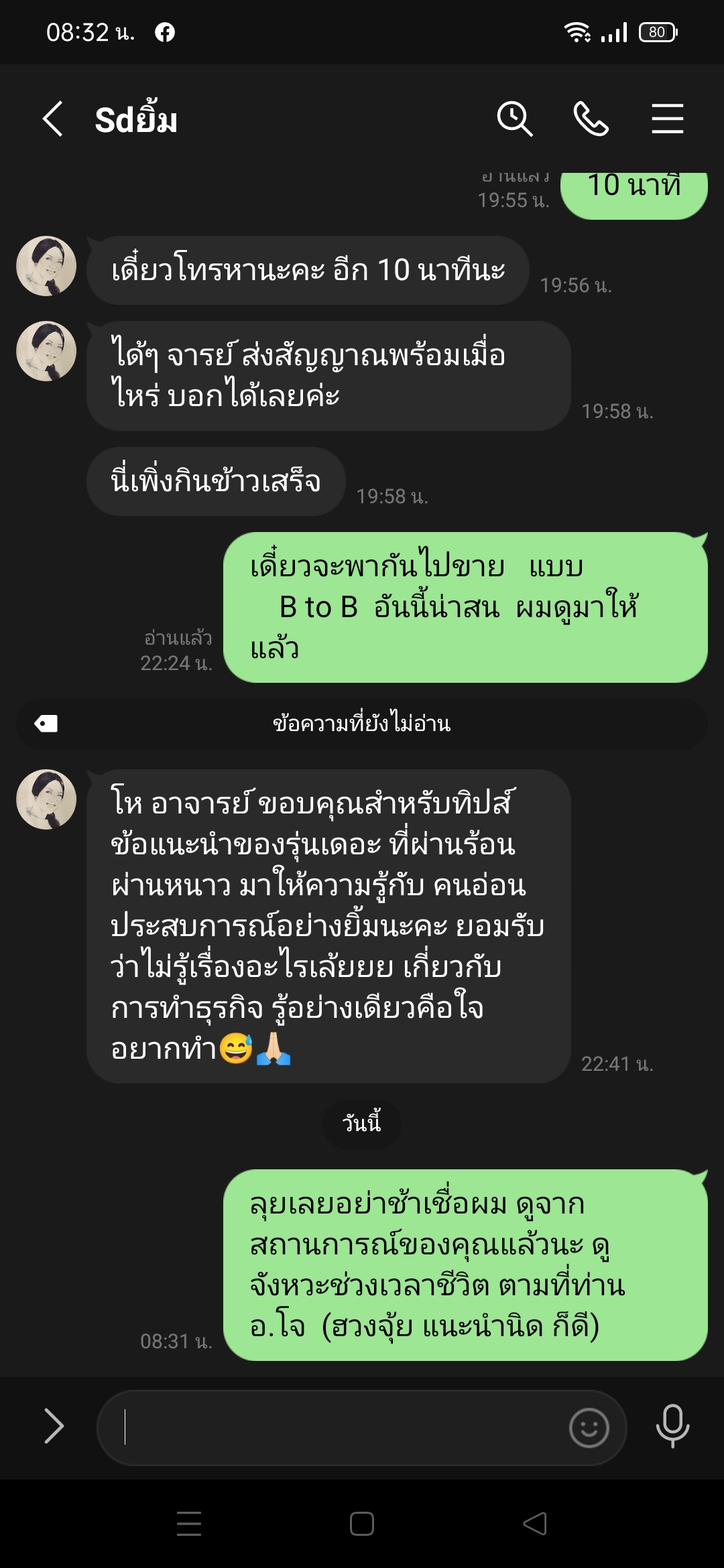Tap the system back button

tap(535, 1524)
